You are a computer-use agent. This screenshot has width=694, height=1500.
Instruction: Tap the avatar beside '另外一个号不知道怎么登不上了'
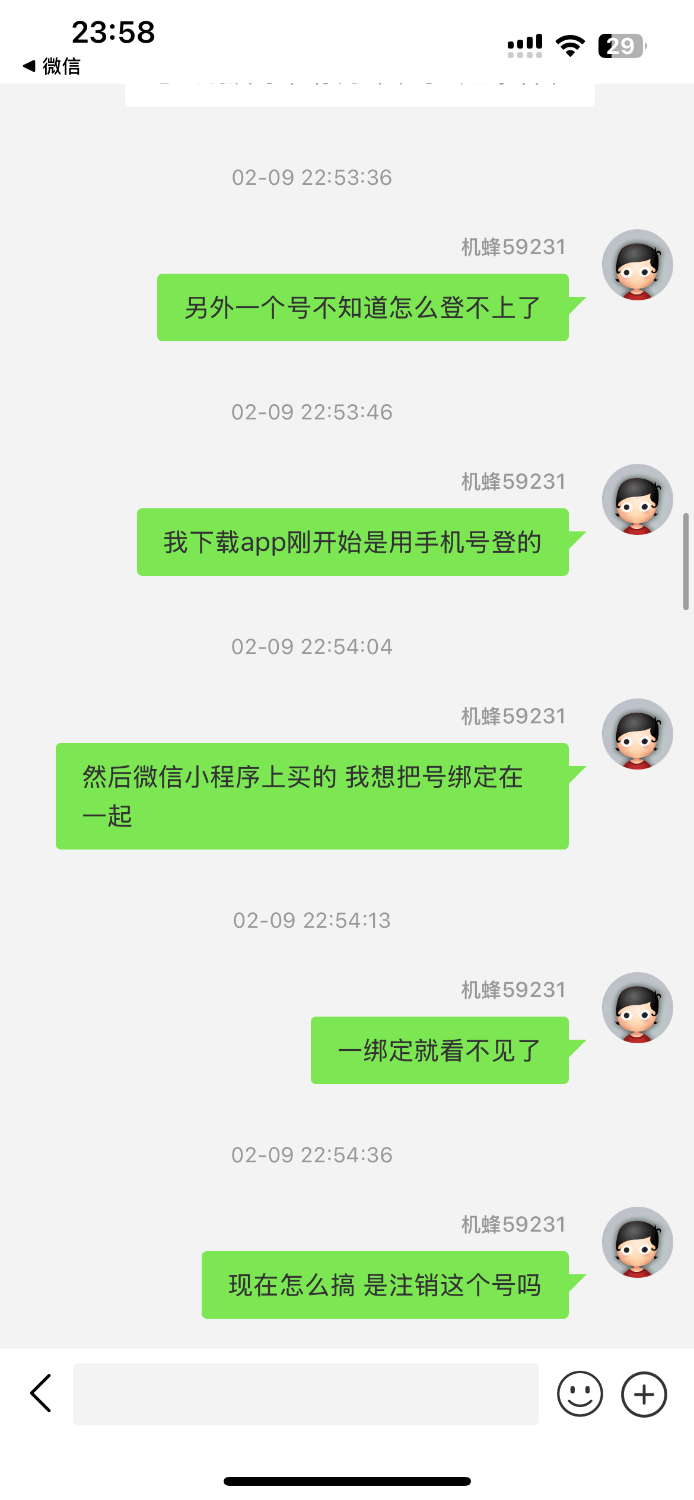[637, 265]
